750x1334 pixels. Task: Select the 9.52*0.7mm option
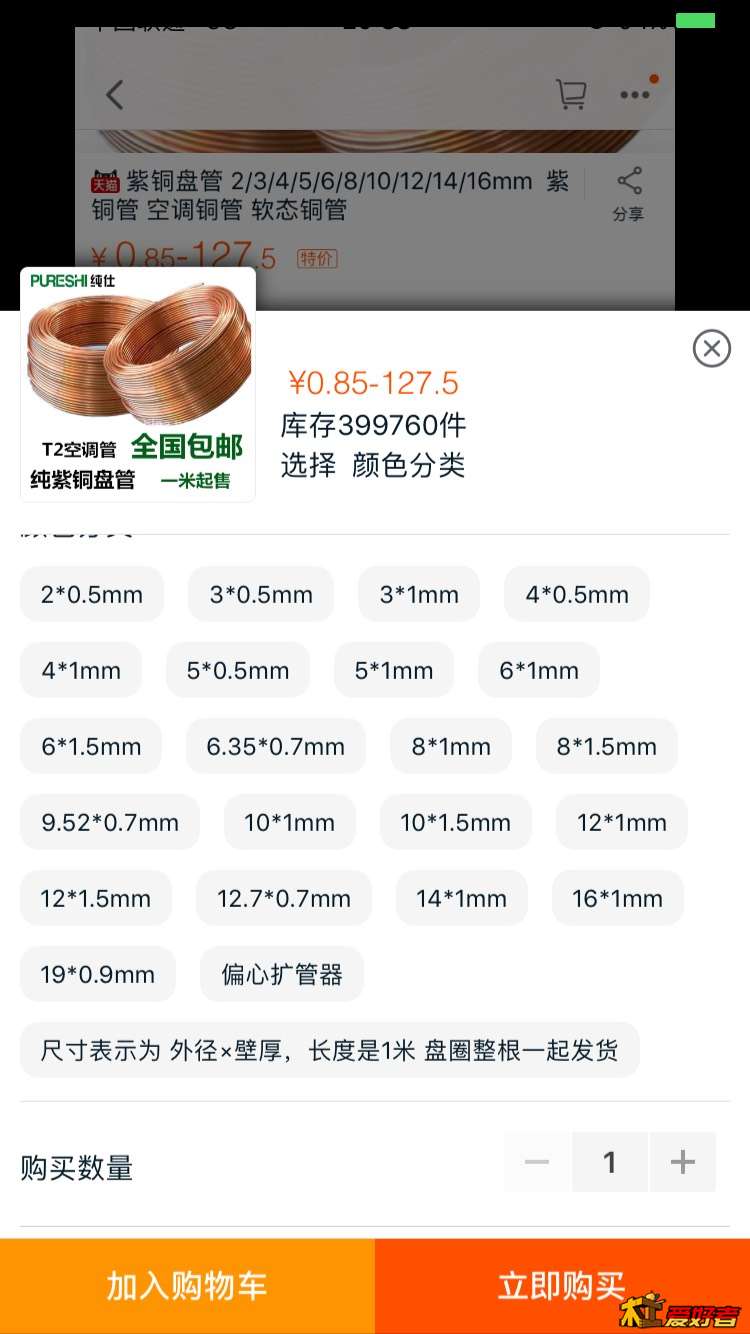[x=110, y=822]
